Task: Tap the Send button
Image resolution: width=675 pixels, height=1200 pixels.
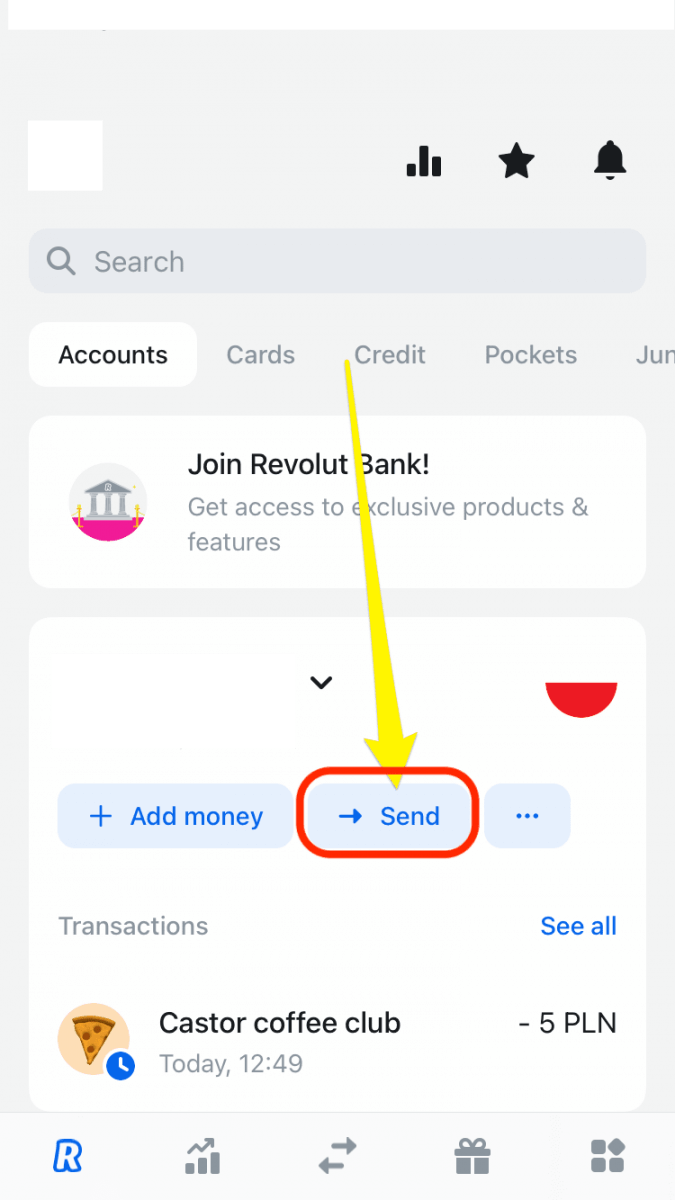Action: click(x=390, y=816)
